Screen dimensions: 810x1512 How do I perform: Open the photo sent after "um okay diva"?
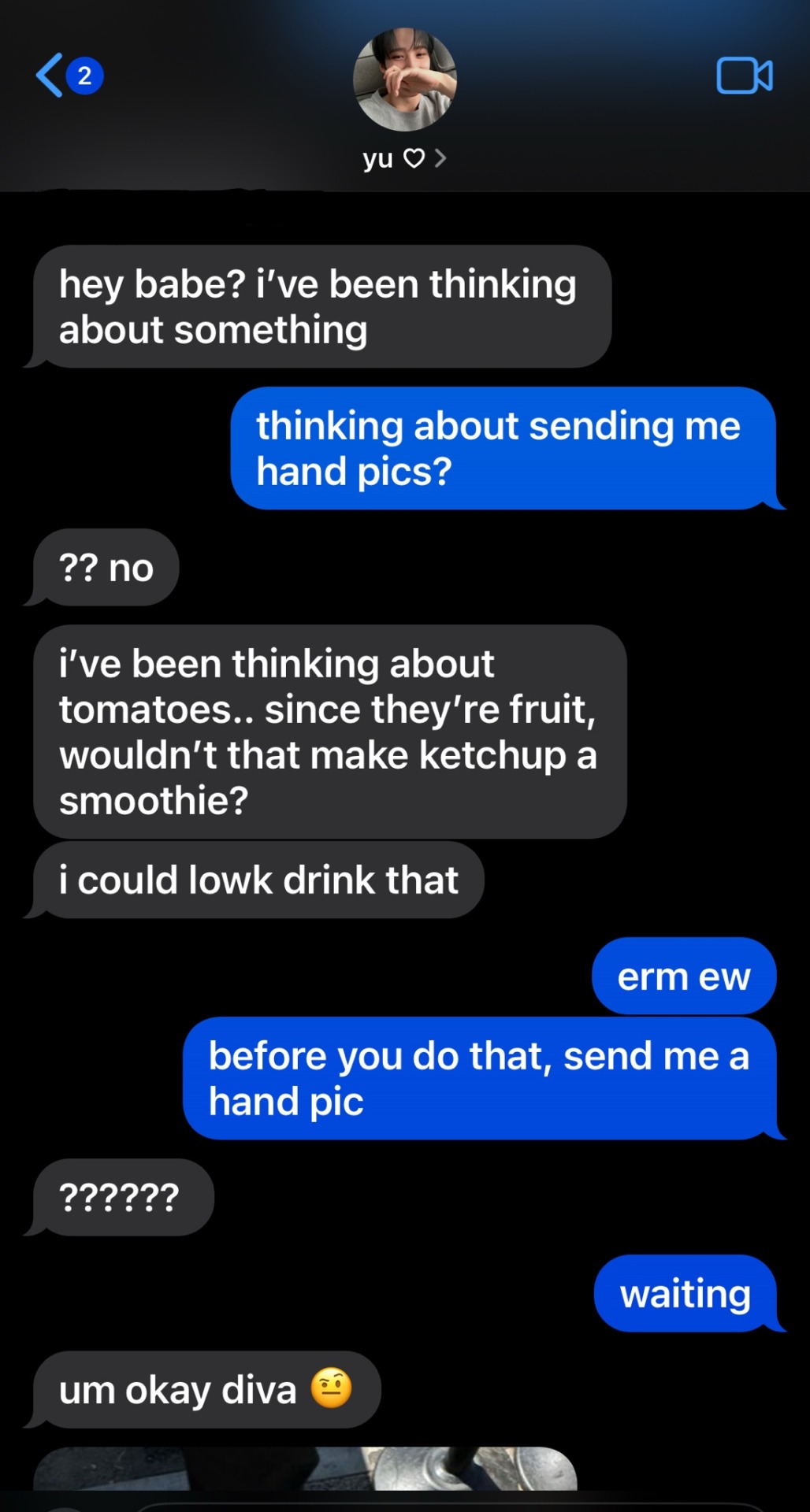pos(306,1468)
